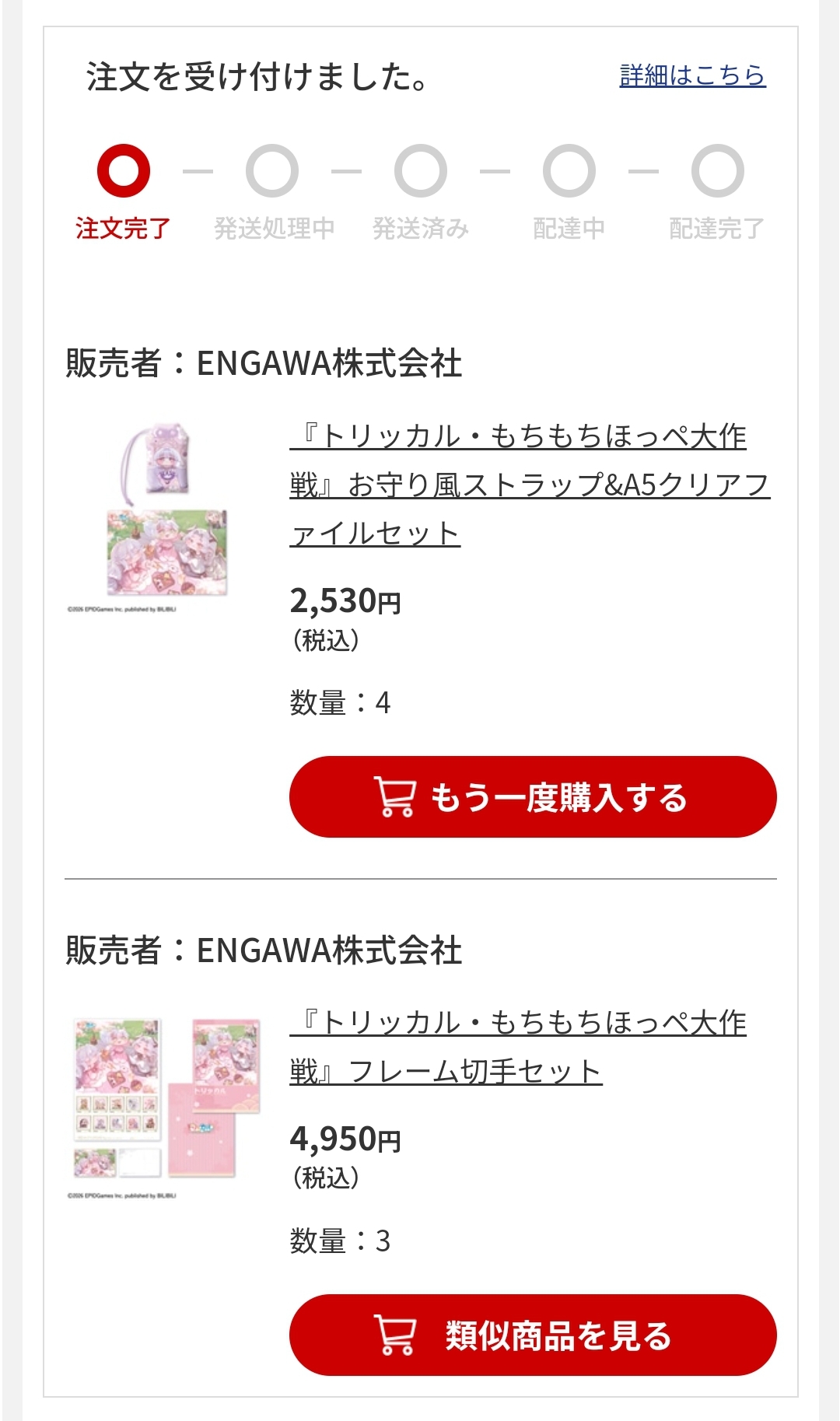Open the フレーム切手セット product link
840x1421 pixels.
click(x=517, y=1047)
